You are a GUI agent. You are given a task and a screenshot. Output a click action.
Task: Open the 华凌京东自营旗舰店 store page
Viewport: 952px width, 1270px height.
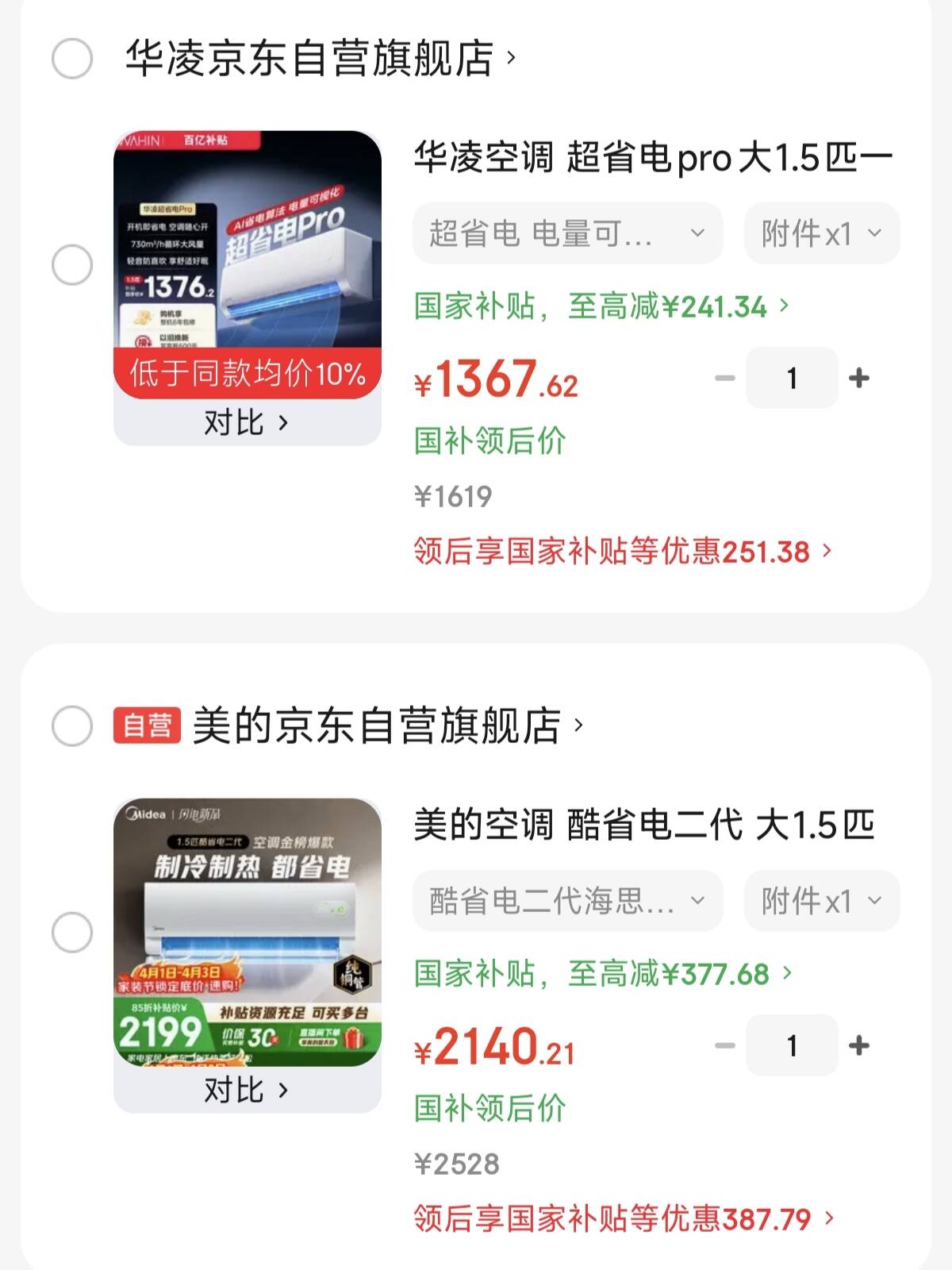[x=319, y=59]
